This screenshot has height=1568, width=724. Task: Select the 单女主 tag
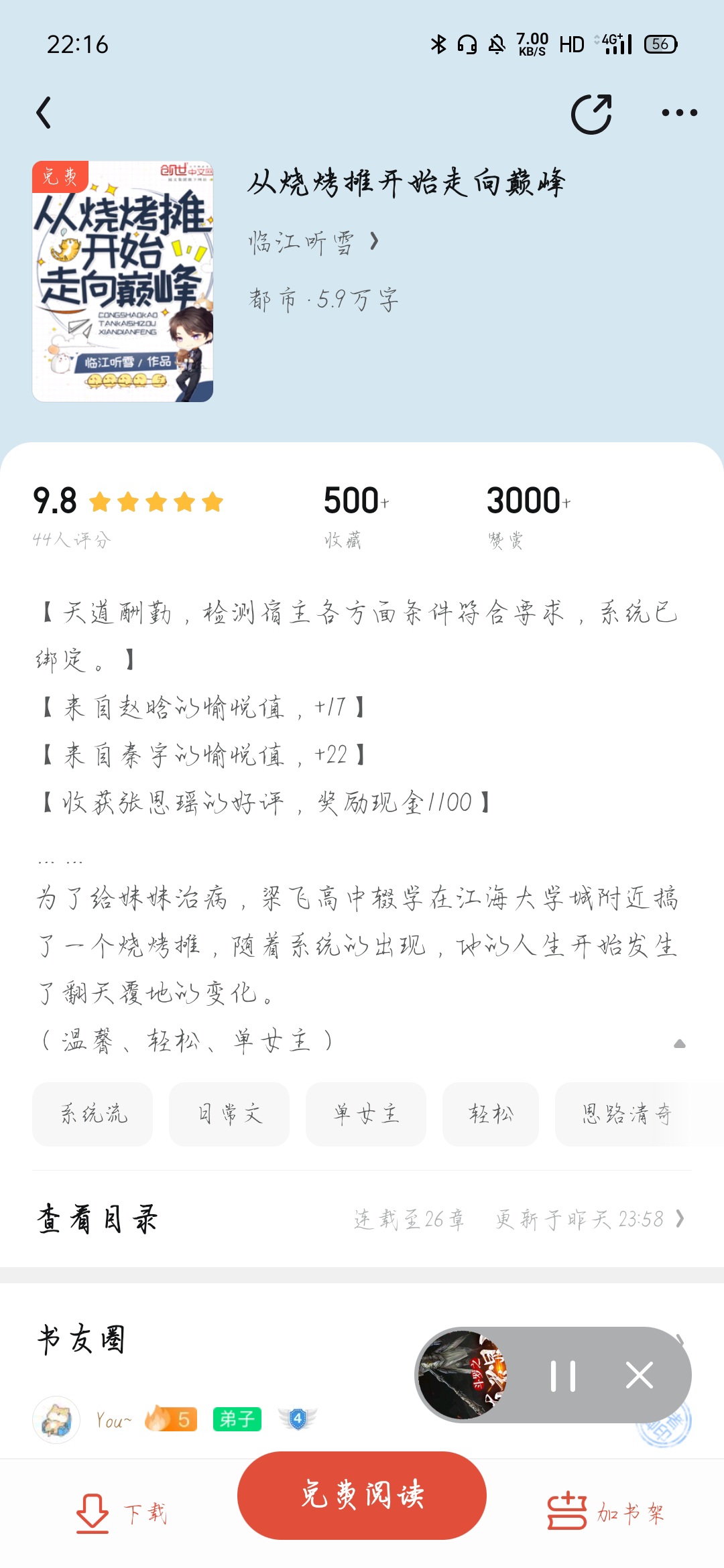pyautogui.click(x=366, y=1114)
